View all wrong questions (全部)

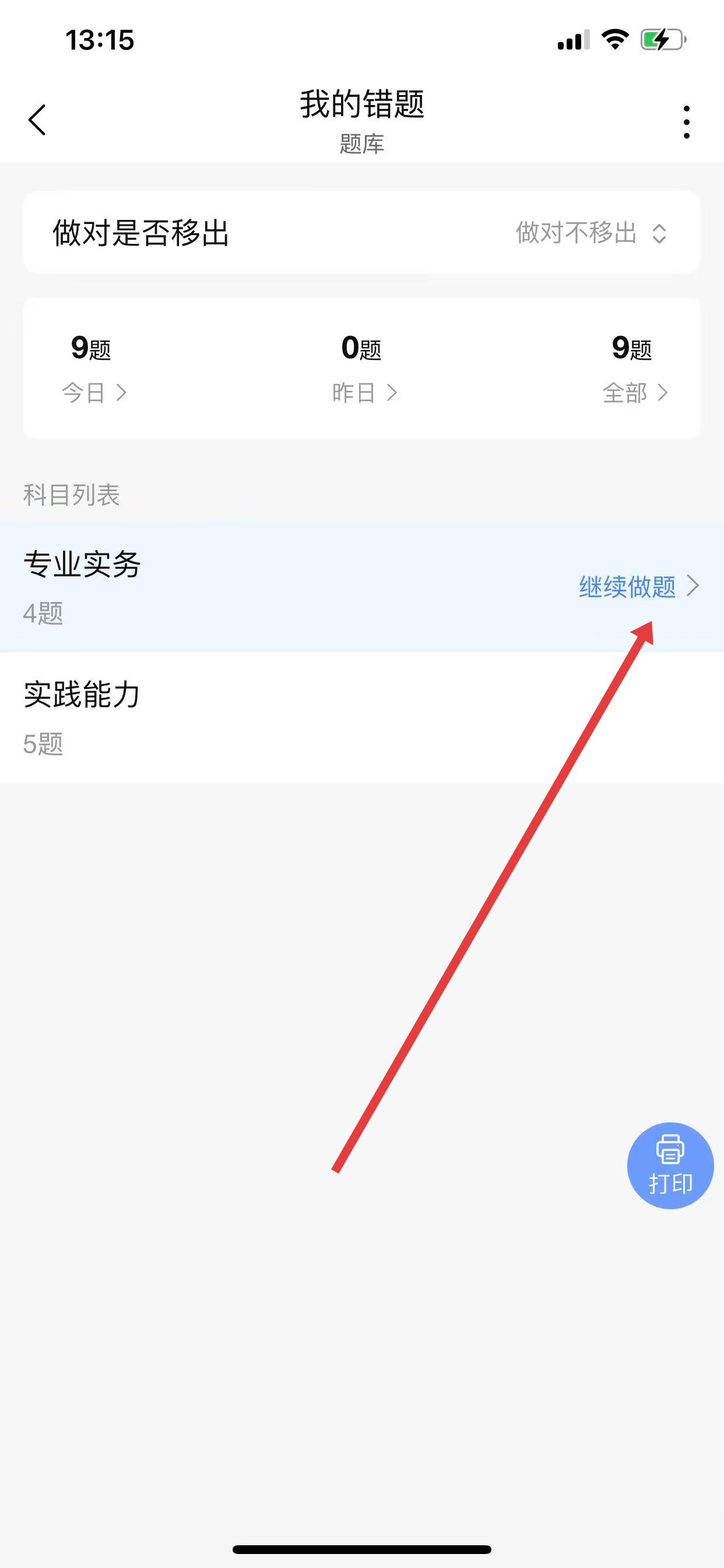pos(633,367)
